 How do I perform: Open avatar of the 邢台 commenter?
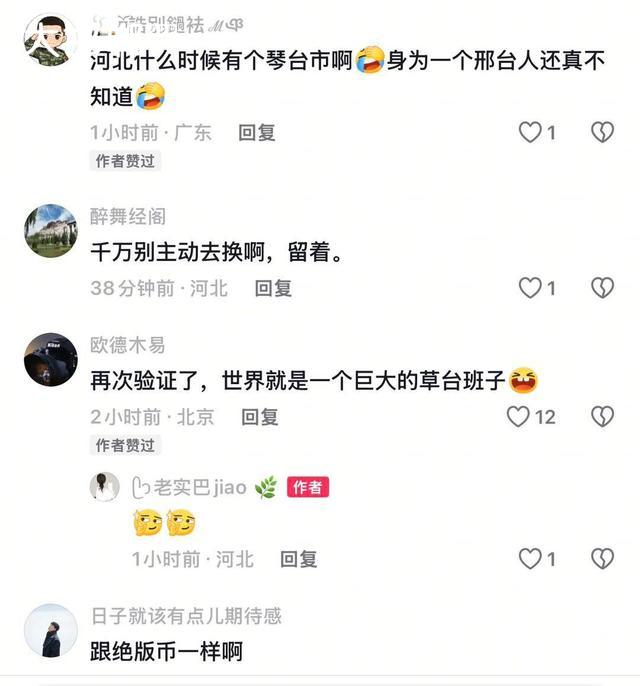pyautogui.click(x=50, y=40)
